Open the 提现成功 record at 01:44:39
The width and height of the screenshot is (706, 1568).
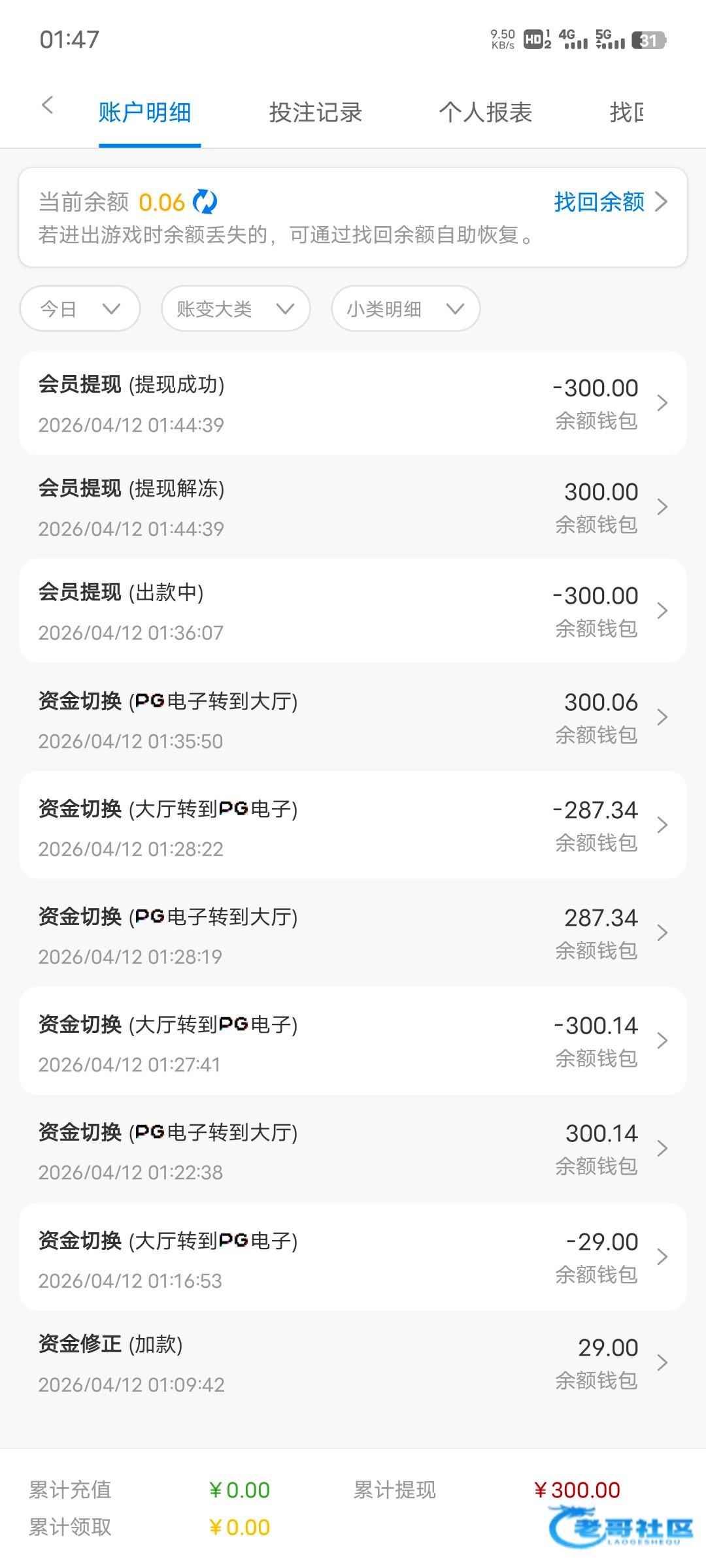point(353,403)
